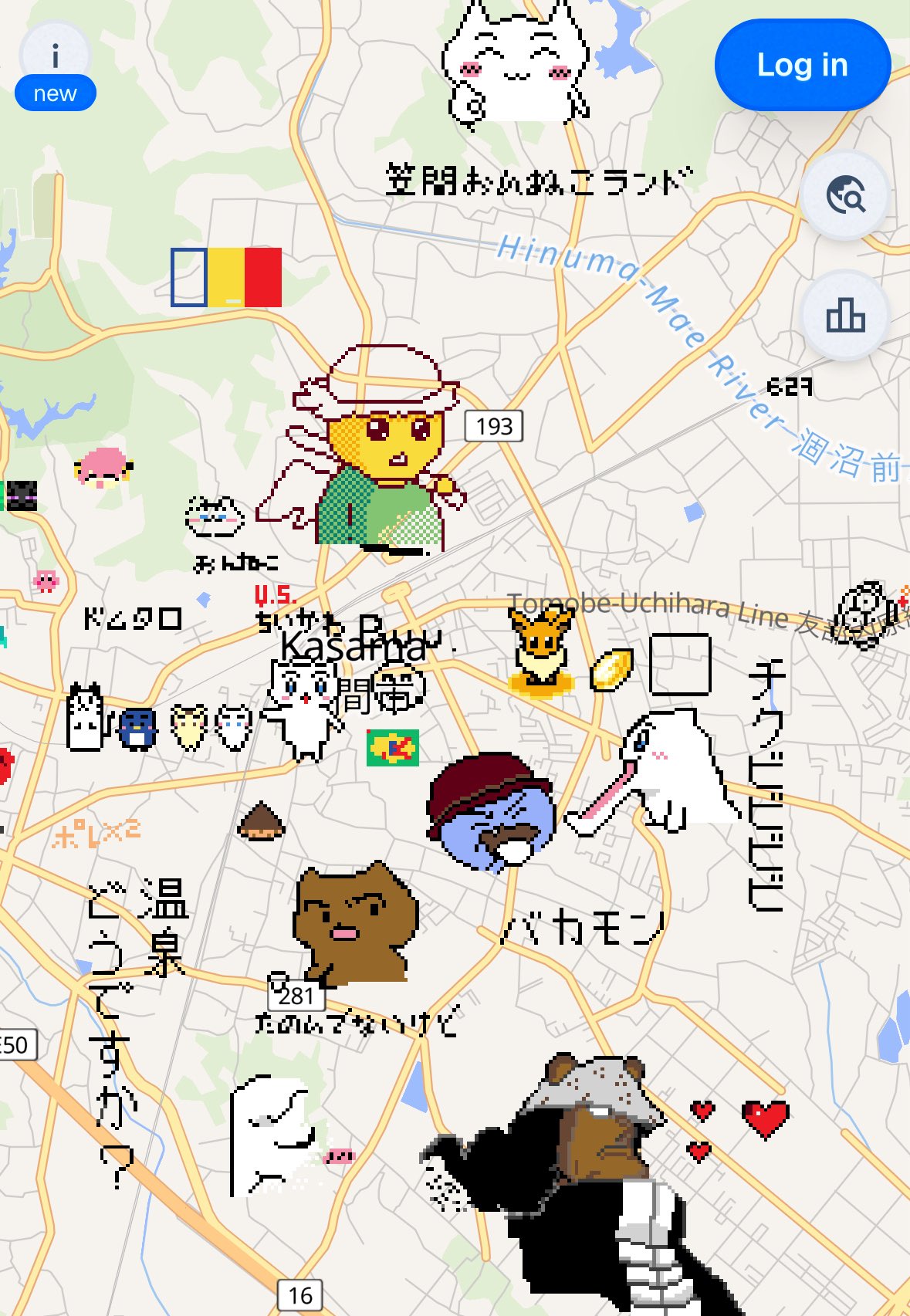Viewport: 910px width, 1316px height.
Task: Open the globe search icon
Action: pos(845,196)
